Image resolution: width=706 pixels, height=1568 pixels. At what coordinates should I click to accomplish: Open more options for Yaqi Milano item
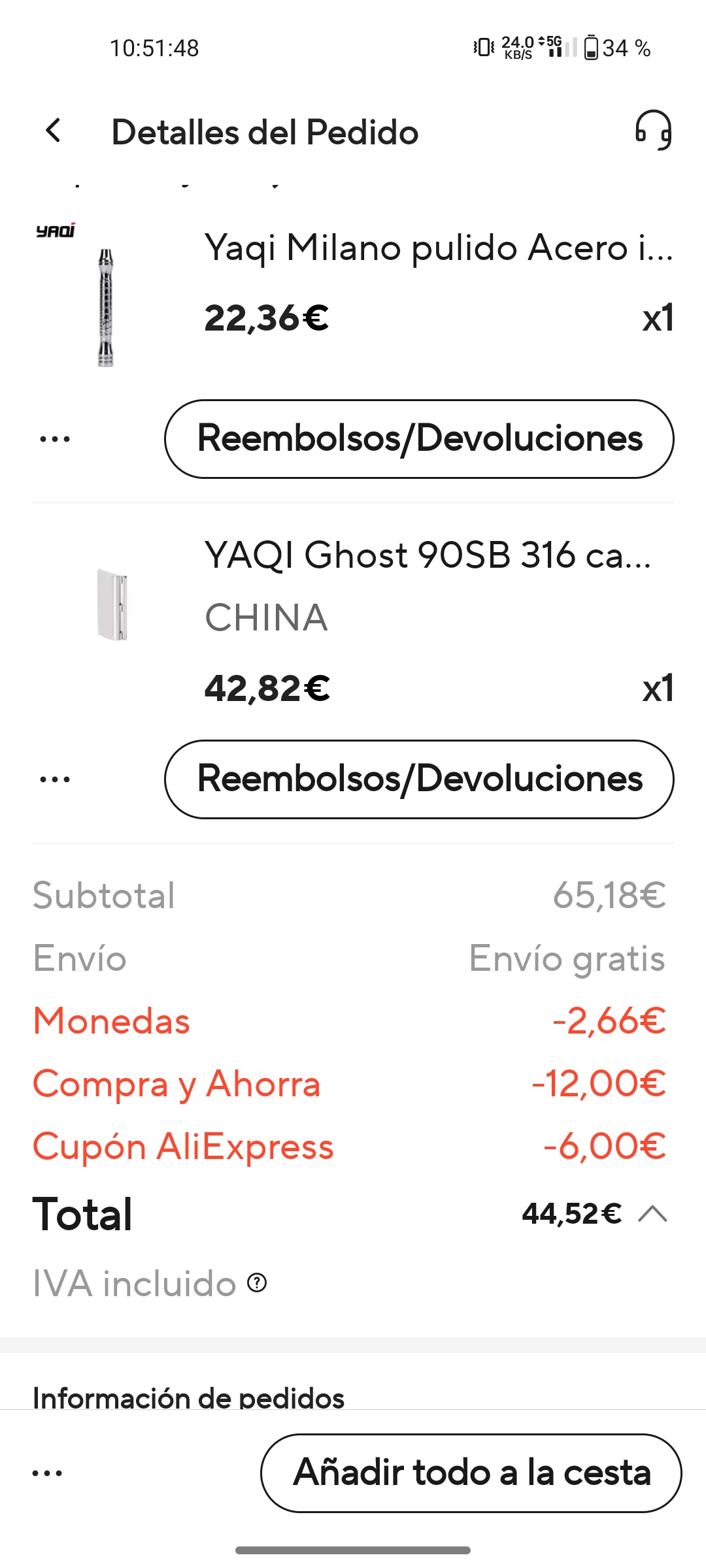(55, 439)
